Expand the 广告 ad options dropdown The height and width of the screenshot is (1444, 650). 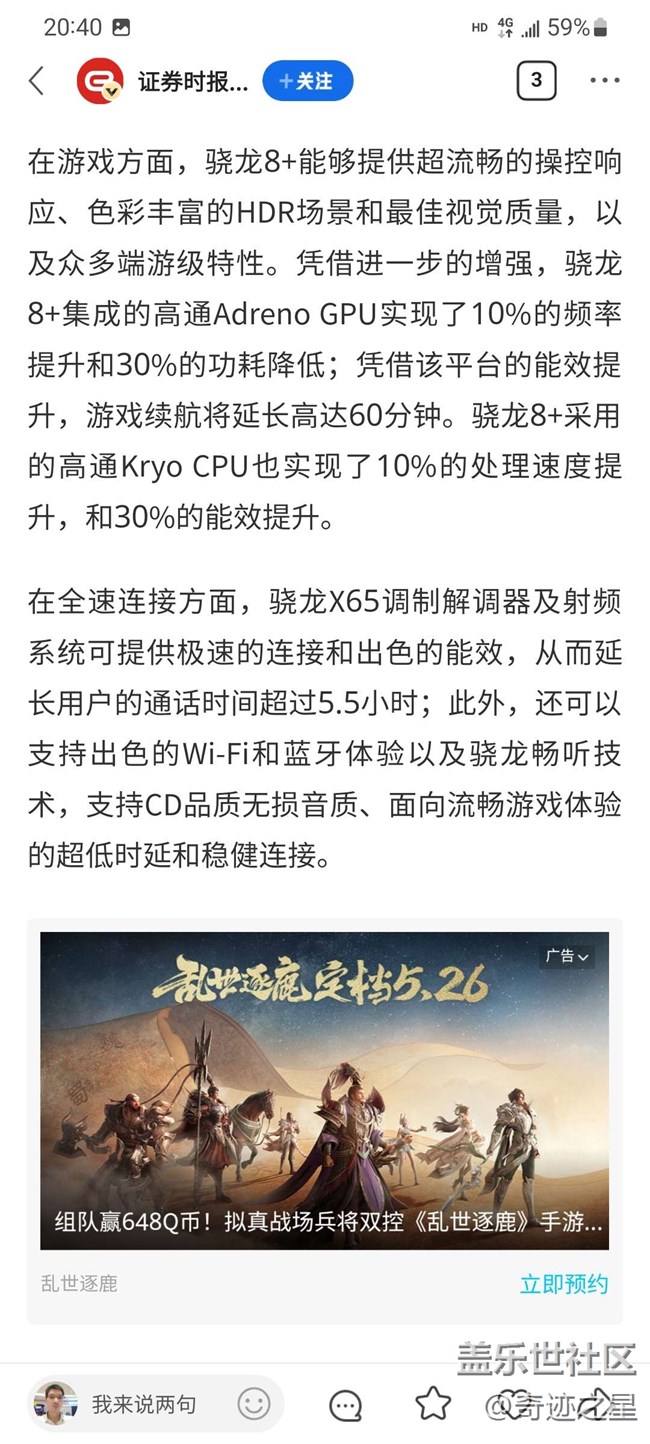click(567, 956)
